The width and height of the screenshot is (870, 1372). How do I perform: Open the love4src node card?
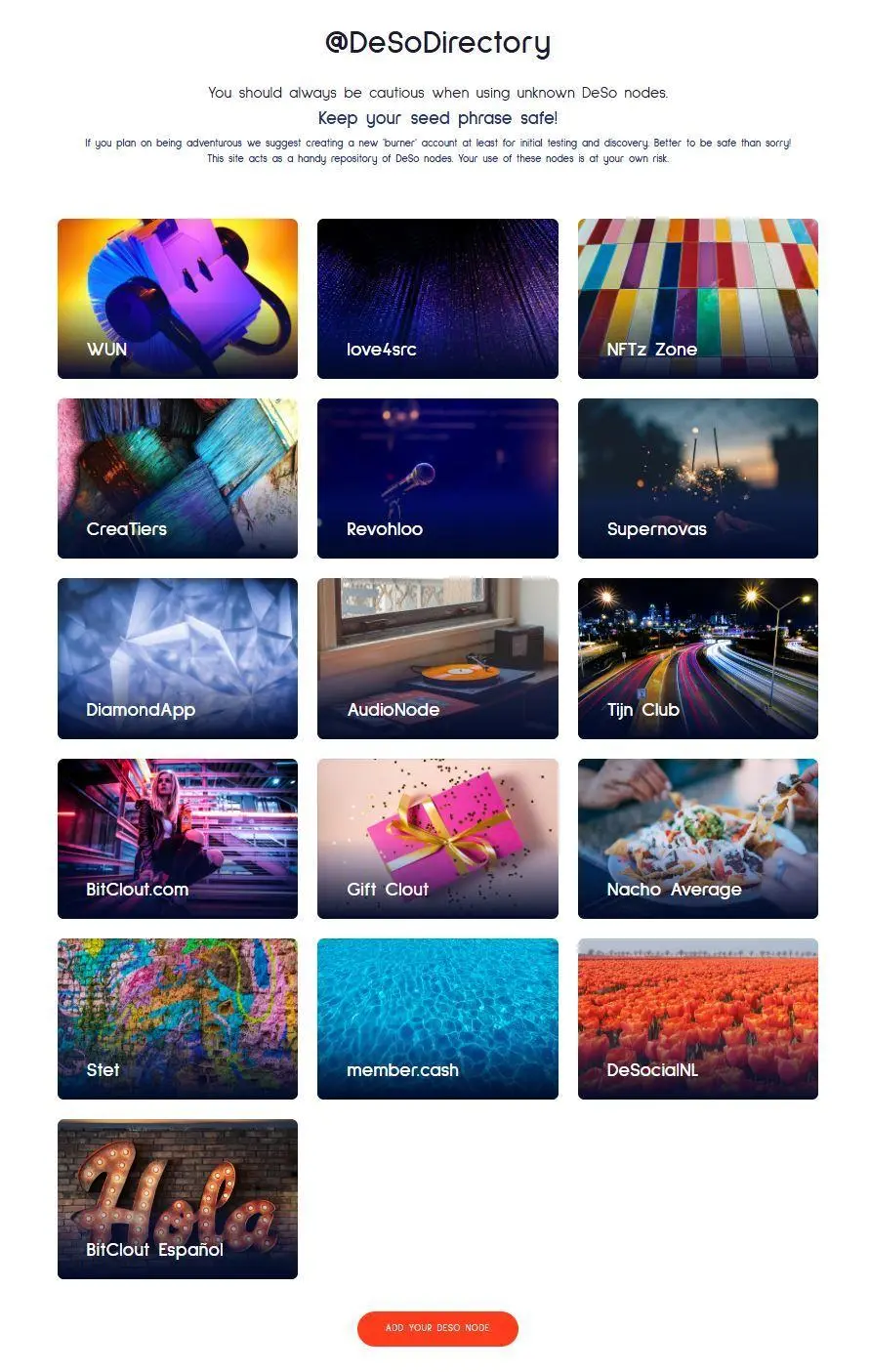pos(437,299)
